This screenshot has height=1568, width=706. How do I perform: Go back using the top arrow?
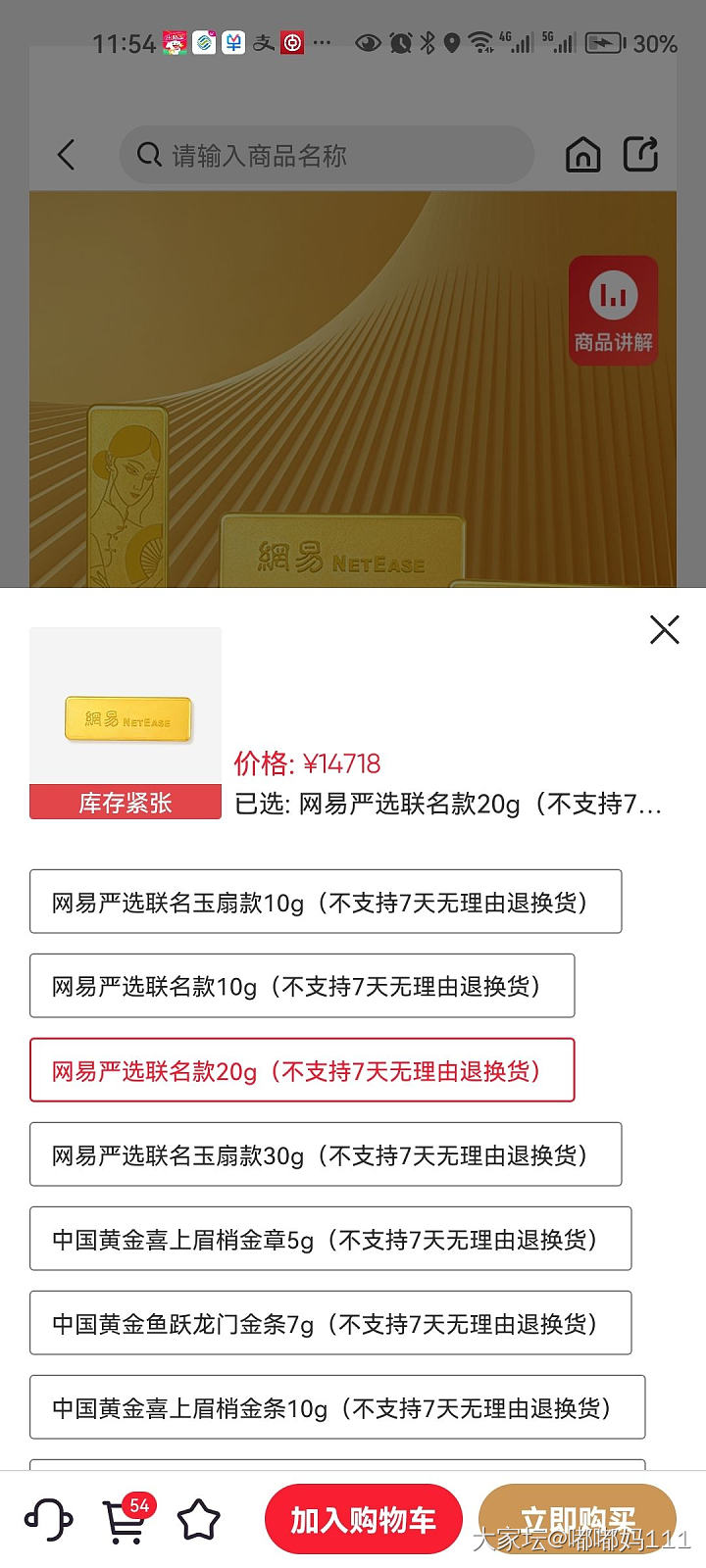[66, 155]
